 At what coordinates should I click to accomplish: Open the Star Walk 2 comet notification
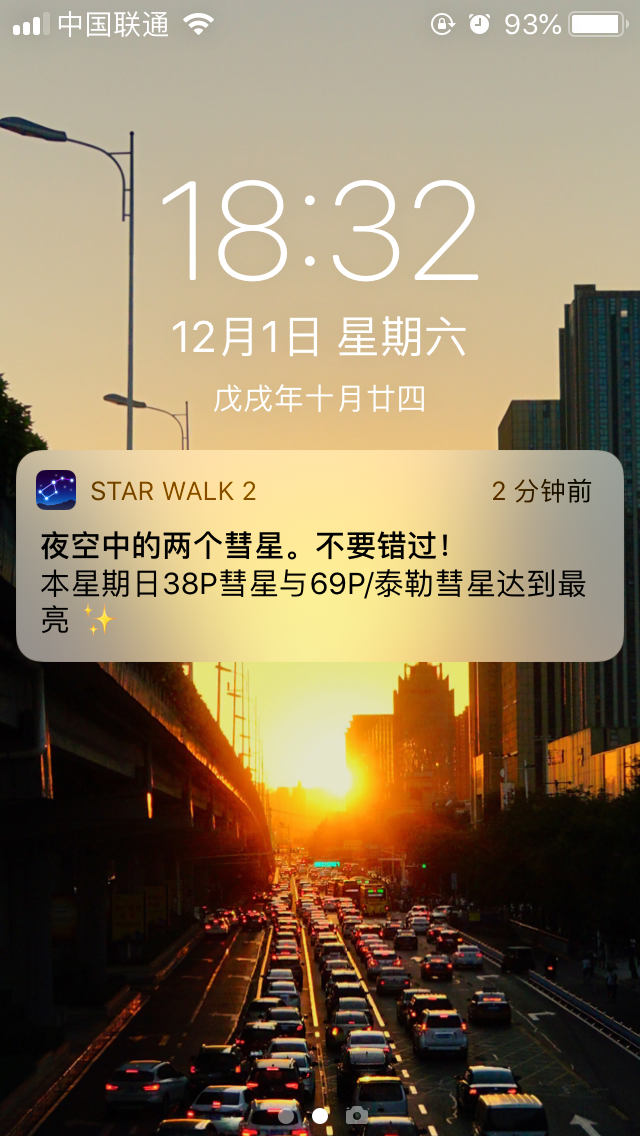tap(320, 556)
